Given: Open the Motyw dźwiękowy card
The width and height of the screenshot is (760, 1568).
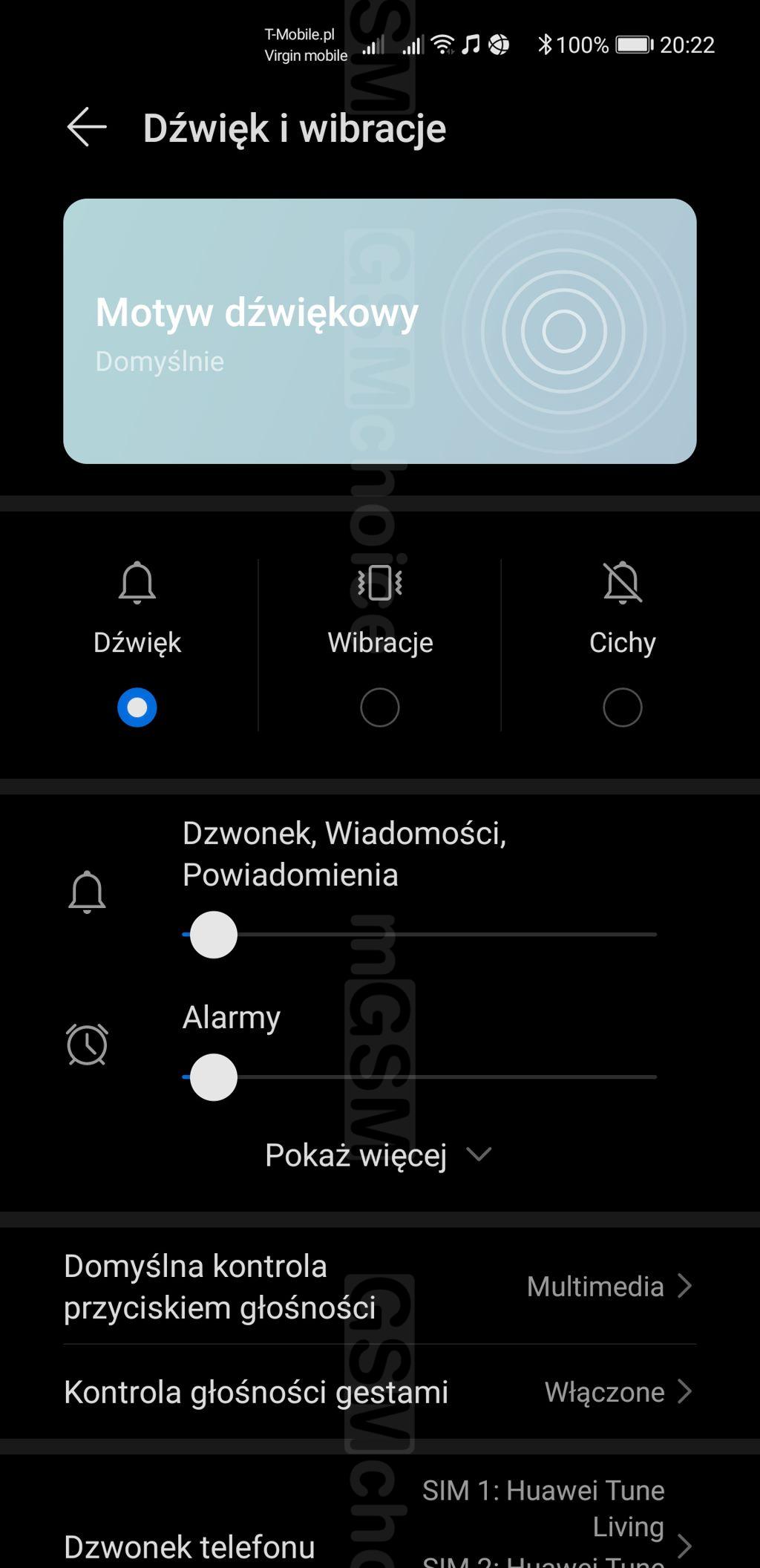Looking at the screenshot, I should coord(379,331).
